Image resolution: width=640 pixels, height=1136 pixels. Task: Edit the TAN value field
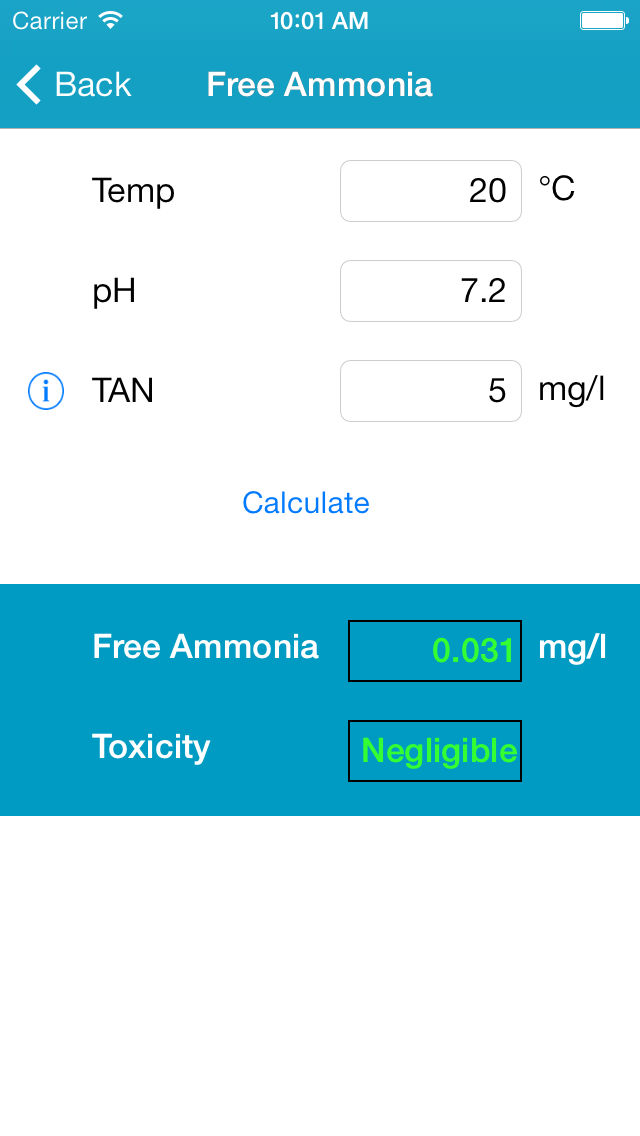click(431, 391)
